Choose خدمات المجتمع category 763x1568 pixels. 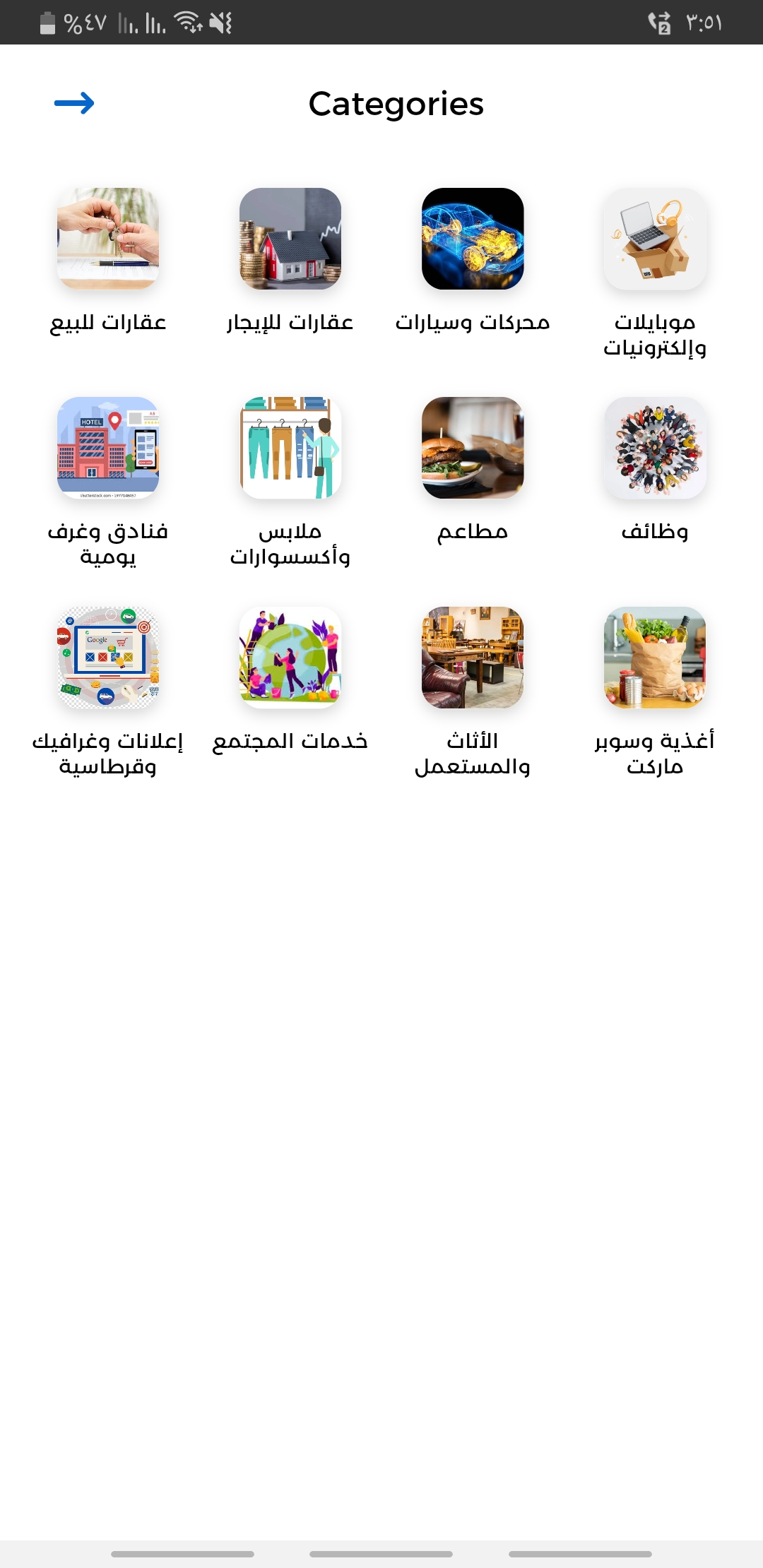[290, 658]
